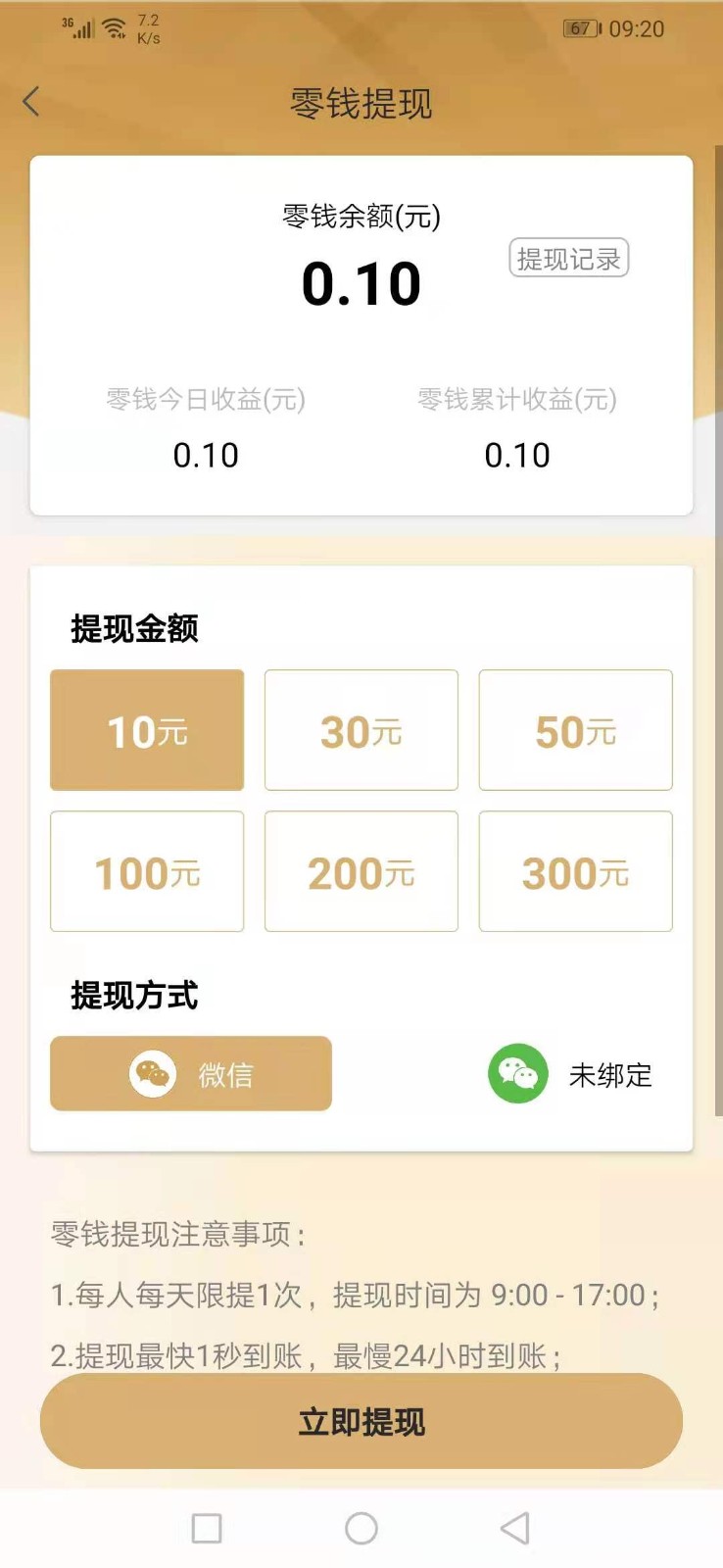Go back using the top-left arrow
Viewport: 723px width, 1568px height.
[x=31, y=101]
